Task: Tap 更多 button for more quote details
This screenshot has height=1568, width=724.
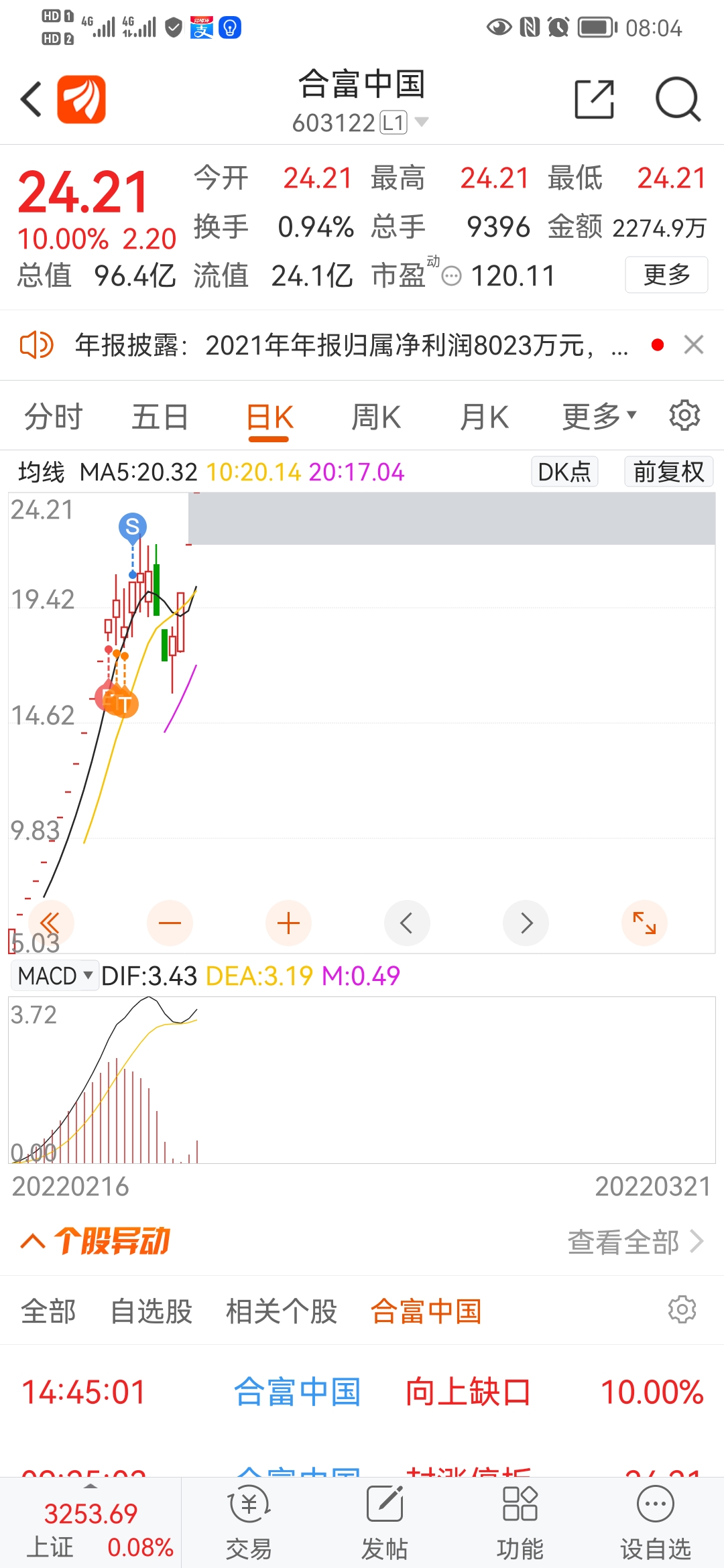Action: (666, 275)
